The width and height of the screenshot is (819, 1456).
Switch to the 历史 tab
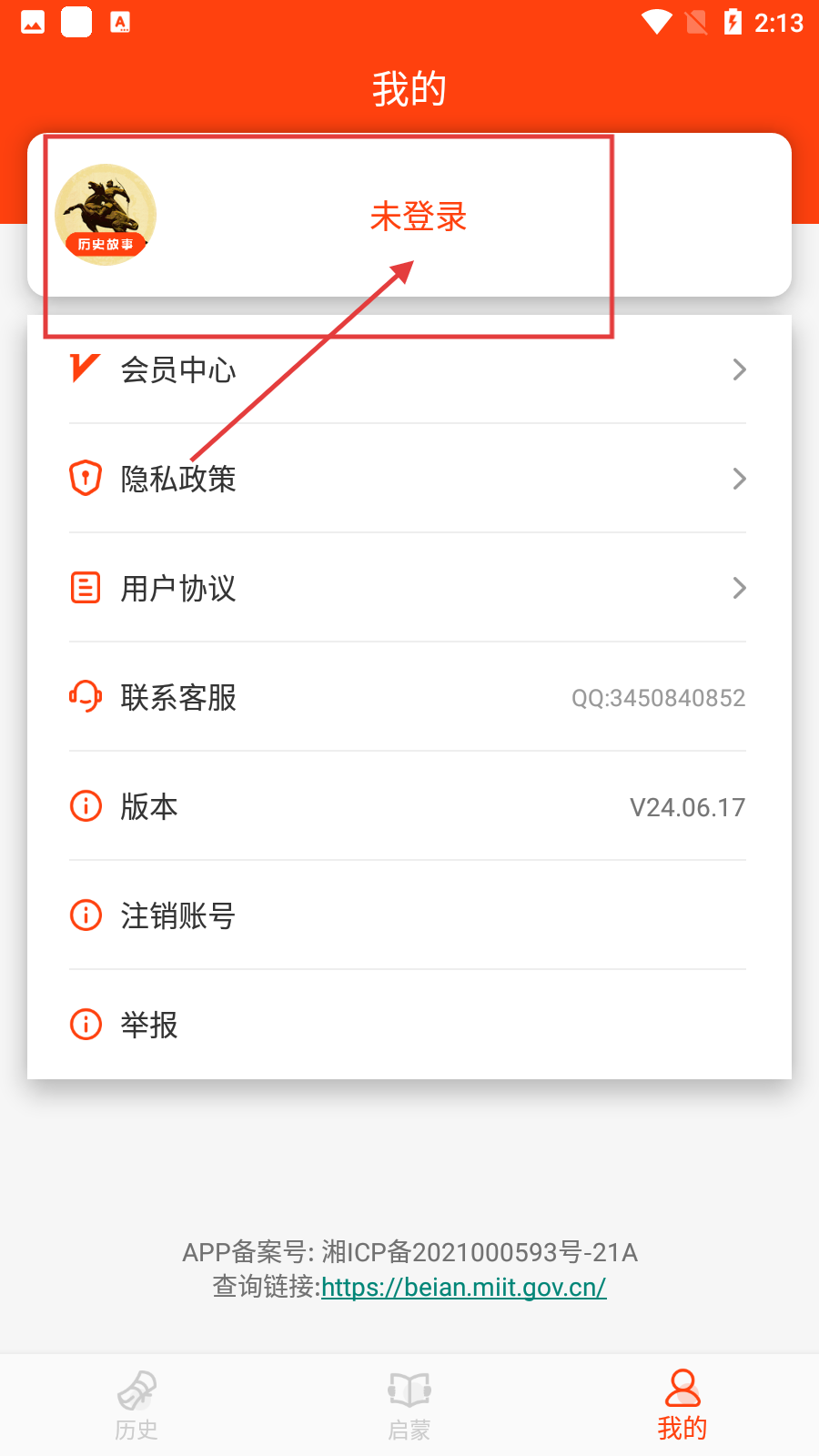pyautogui.click(x=136, y=1405)
